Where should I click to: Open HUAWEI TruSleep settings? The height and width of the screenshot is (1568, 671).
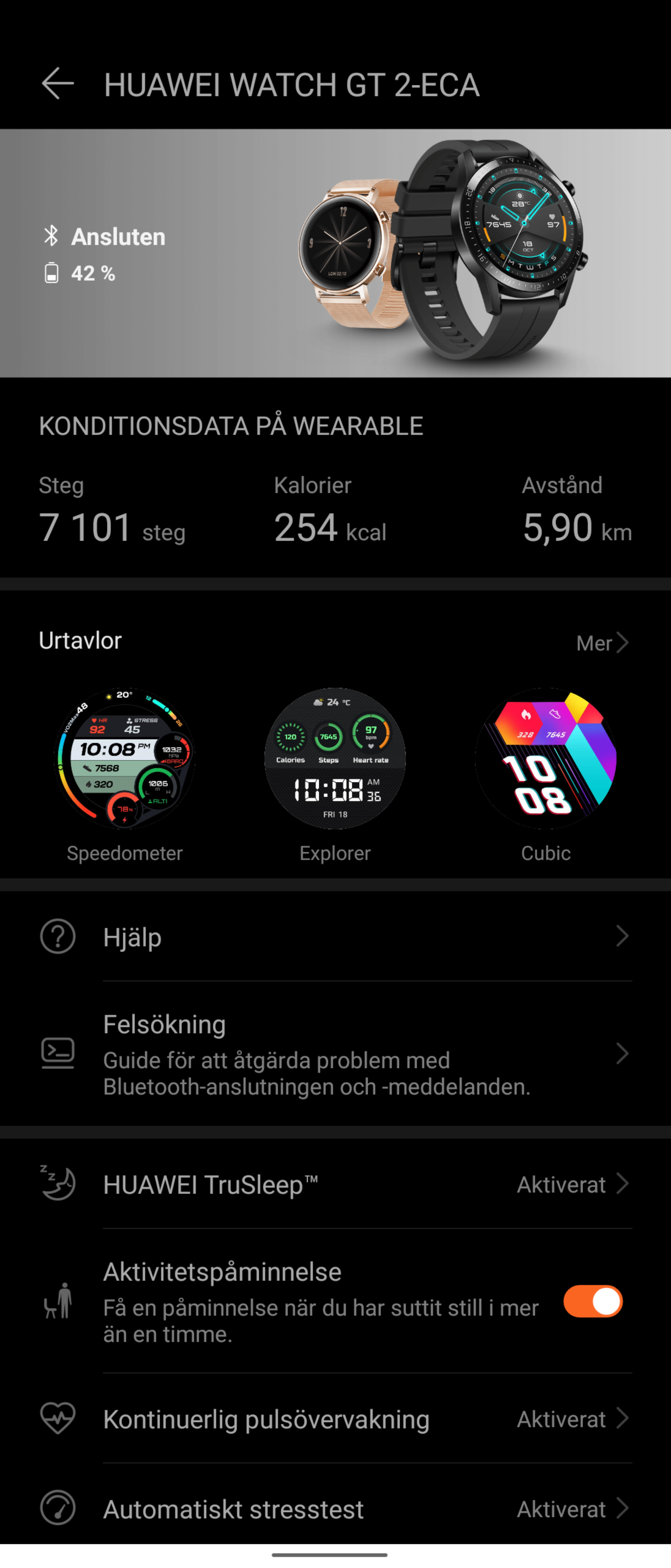point(335,1185)
